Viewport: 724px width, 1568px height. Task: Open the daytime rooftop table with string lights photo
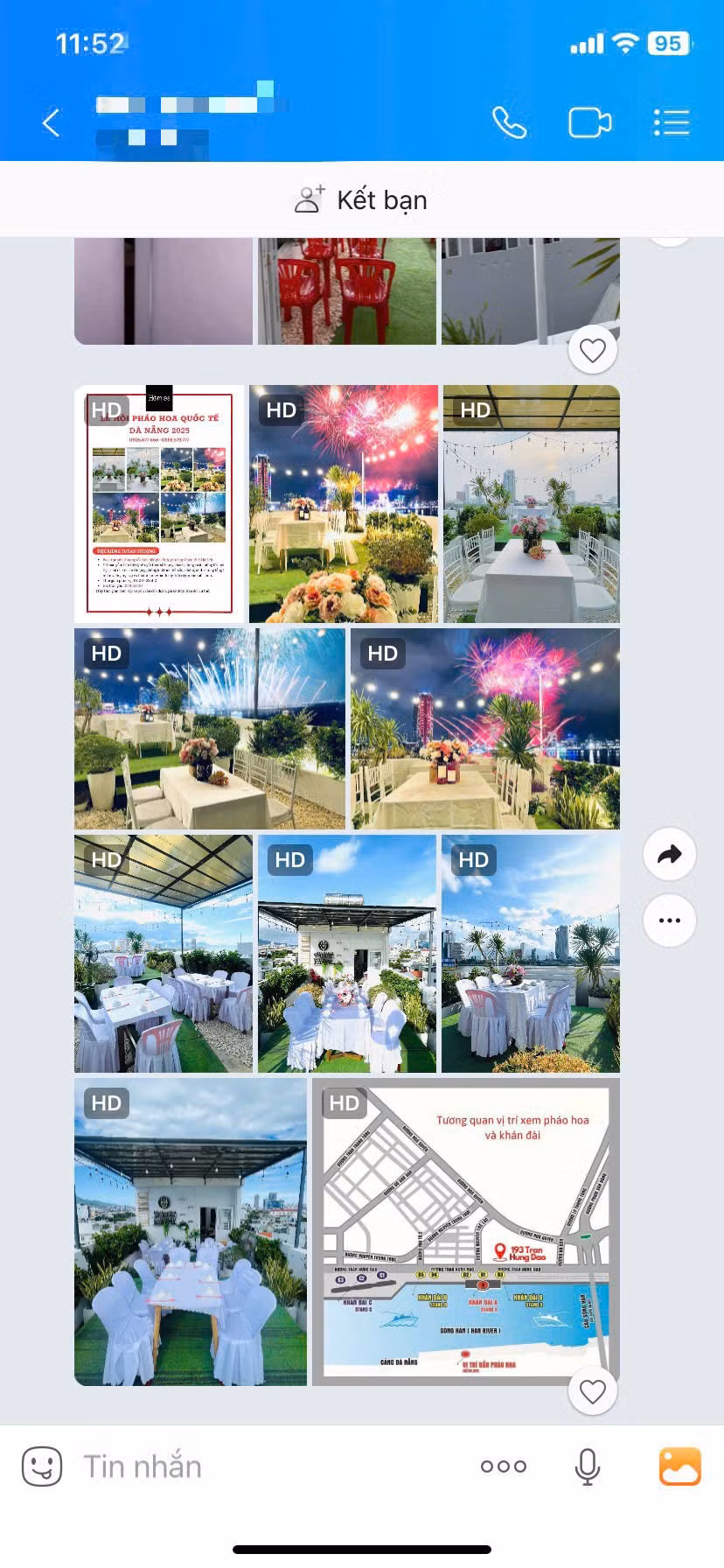(532, 504)
